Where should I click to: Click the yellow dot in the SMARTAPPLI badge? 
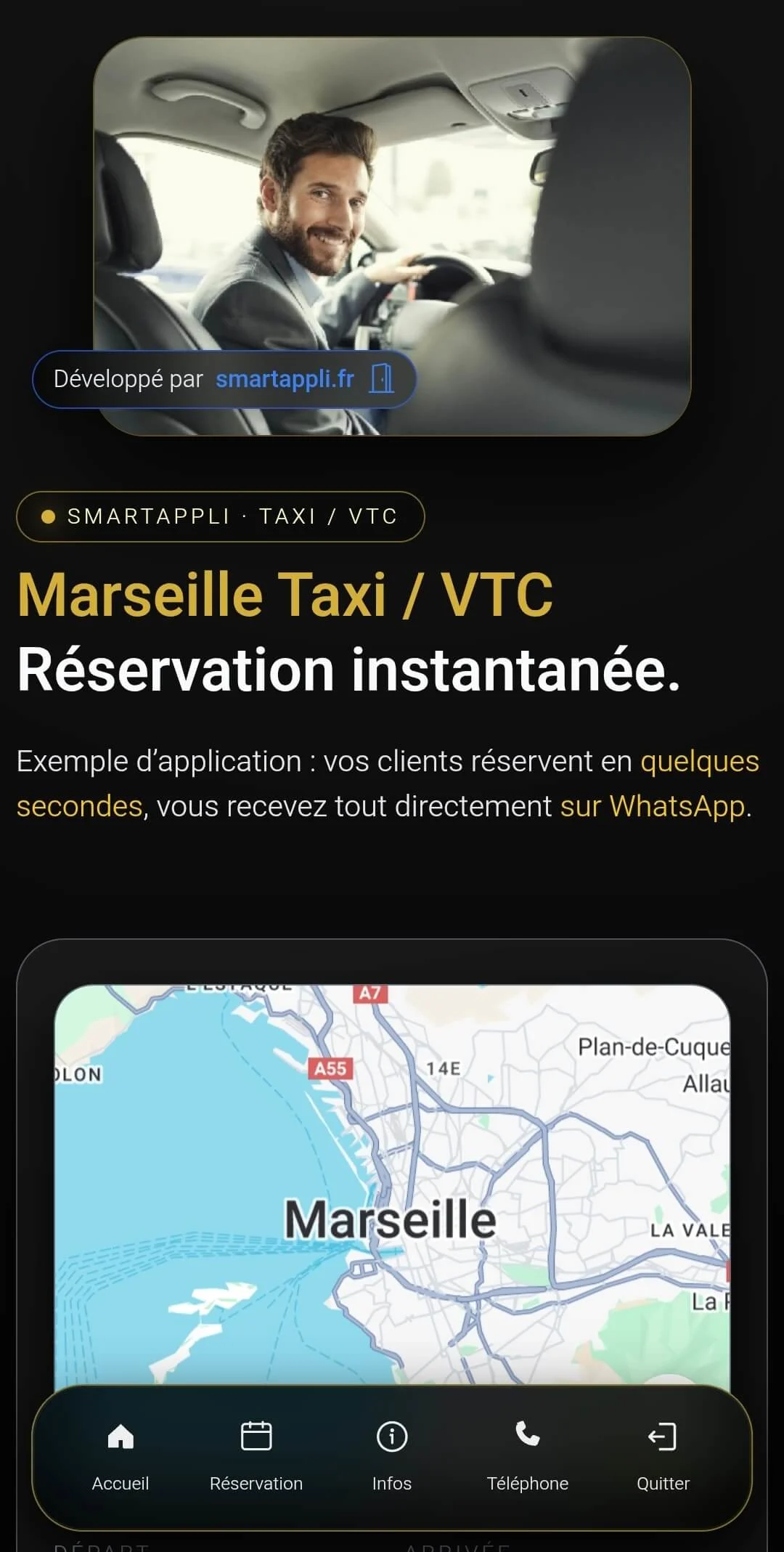click(46, 516)
